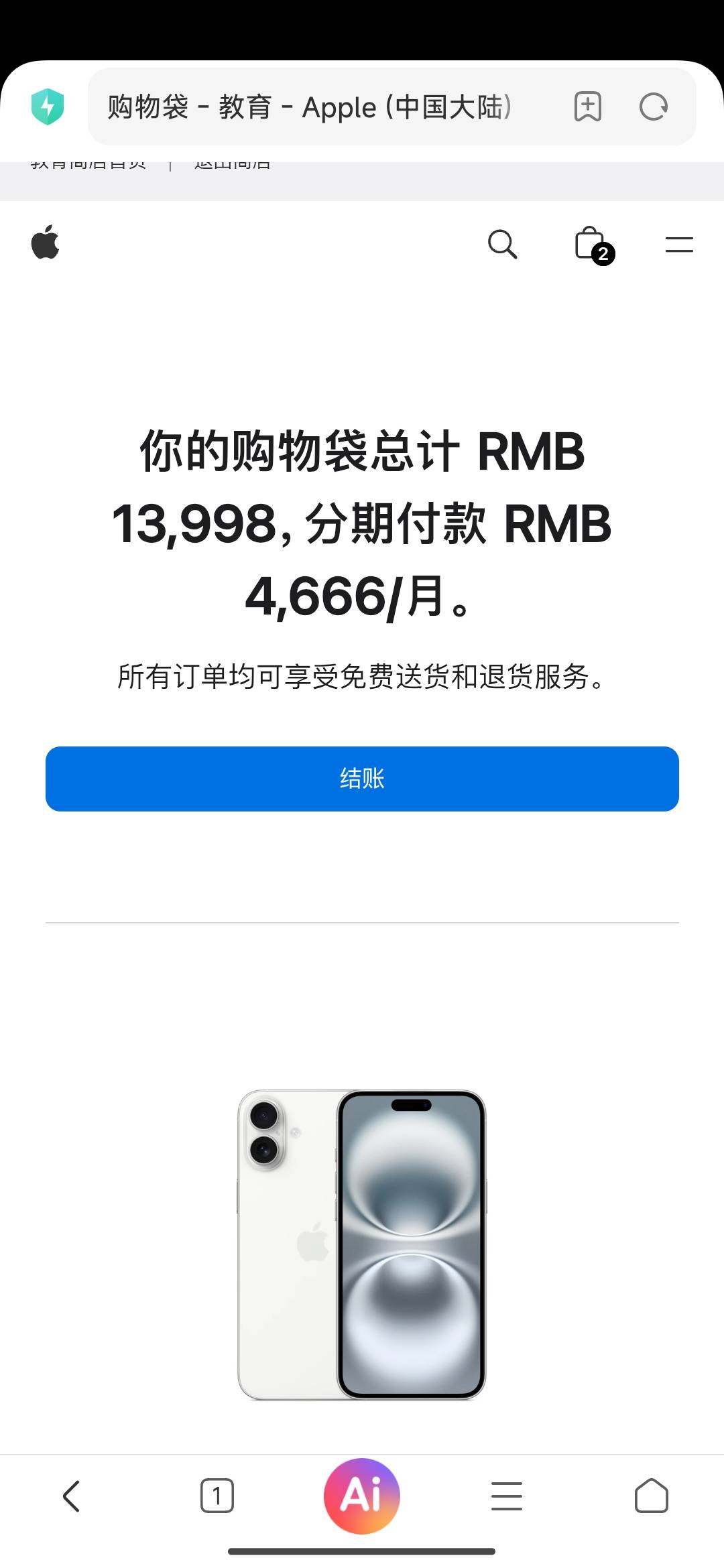Screen dimensions: 724x1568
Task: Open the browser tabs switcher
Action: [x=217, y=1496]
